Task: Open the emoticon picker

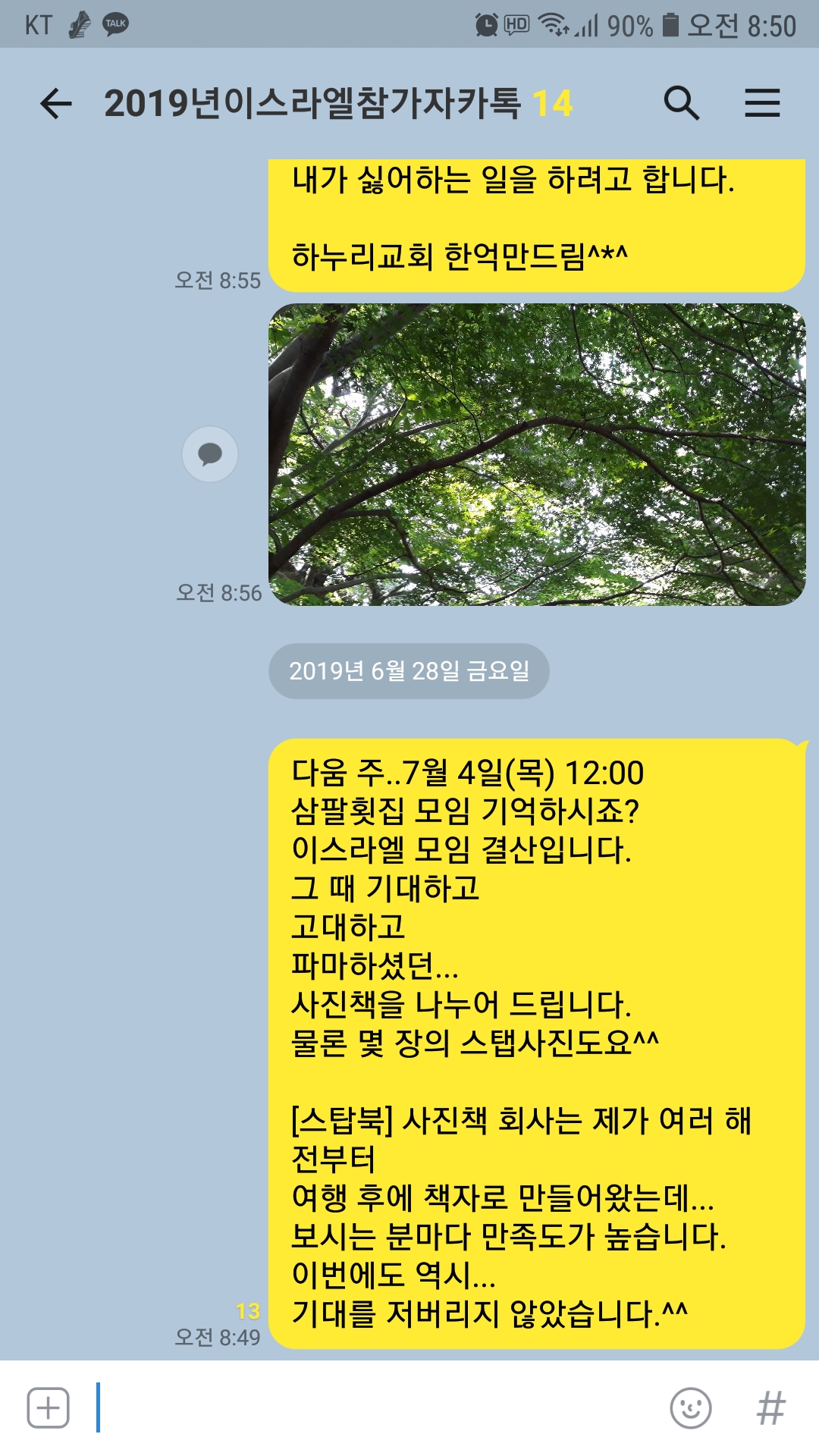Action: point(690,1408)
